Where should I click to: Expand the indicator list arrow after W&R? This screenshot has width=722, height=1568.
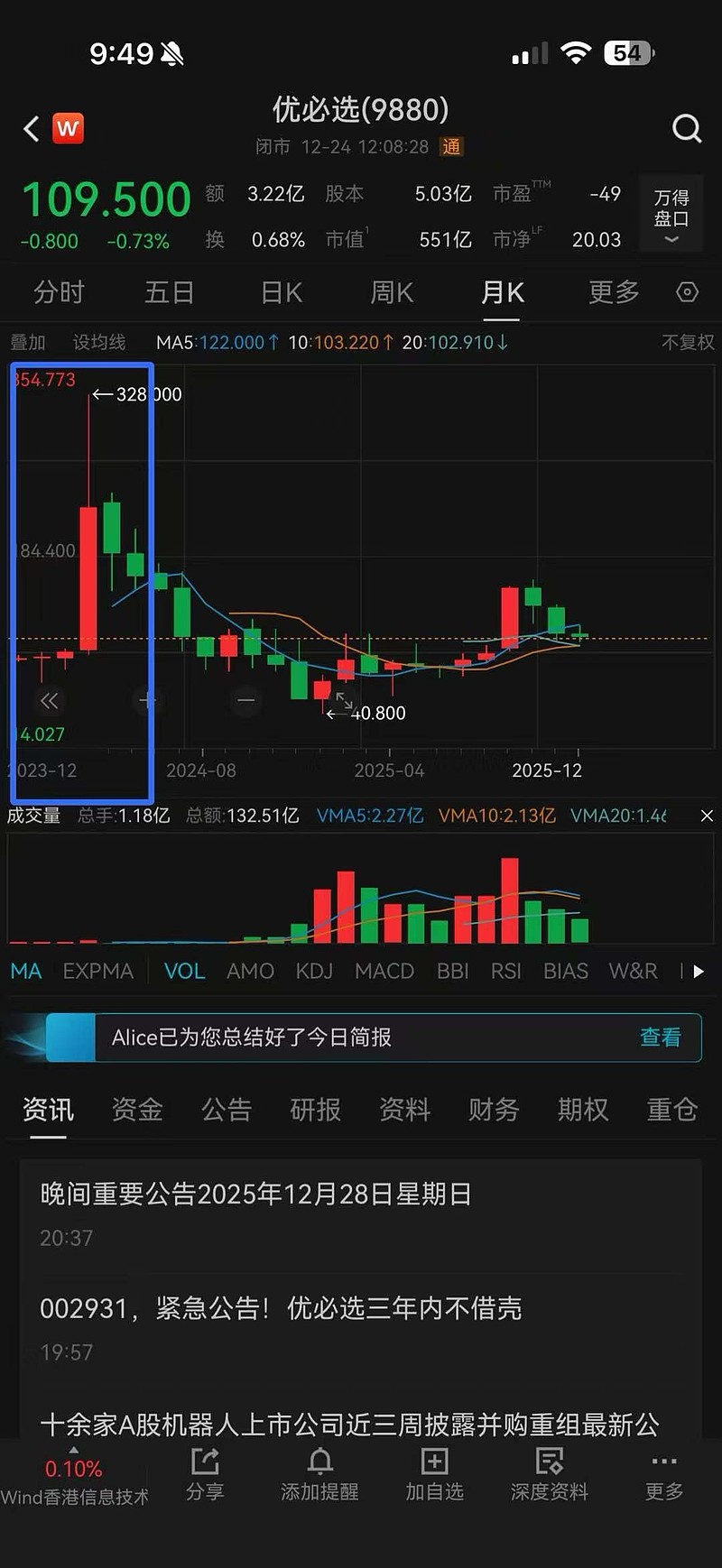point(698,972)
